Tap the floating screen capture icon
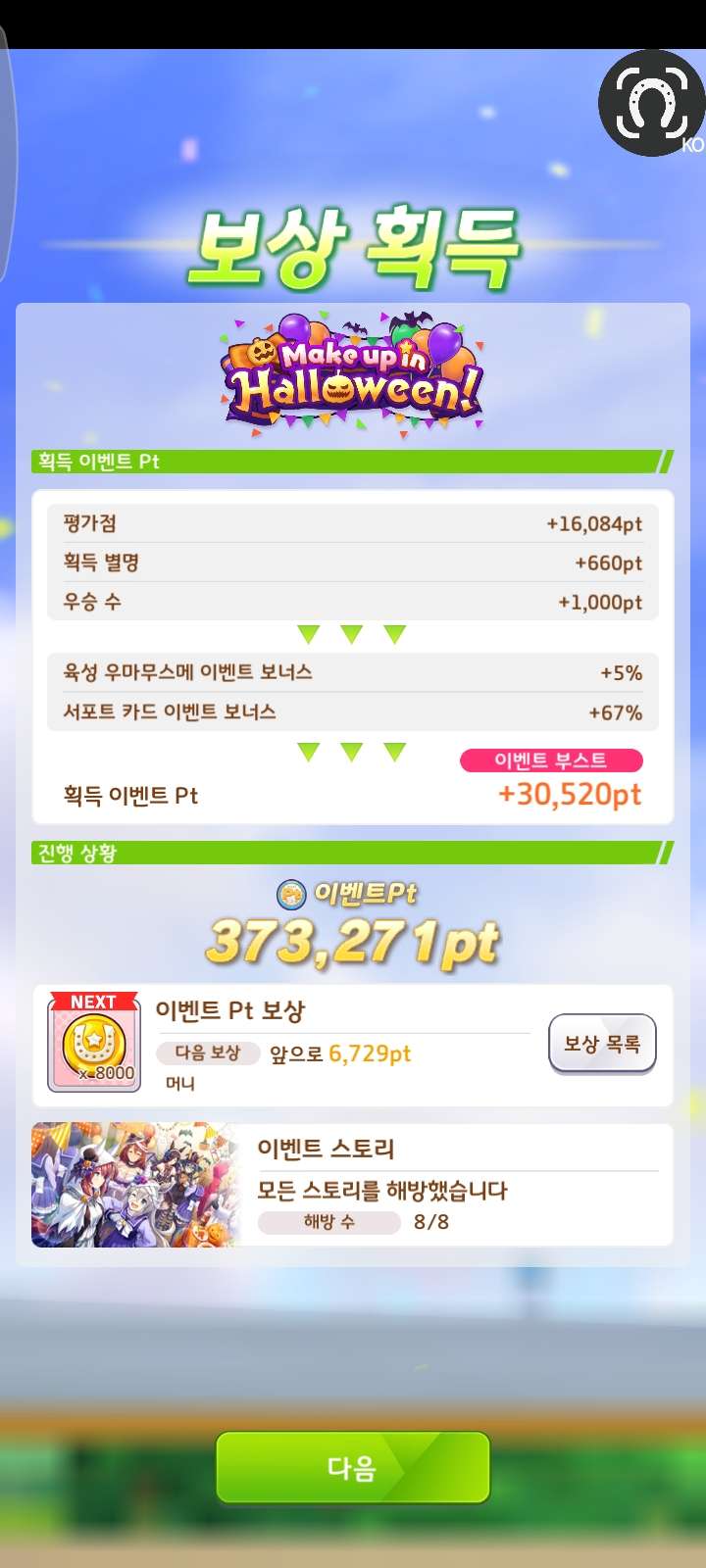The height and width of the screenshot is (1568, 706). (x=651, y=104)
